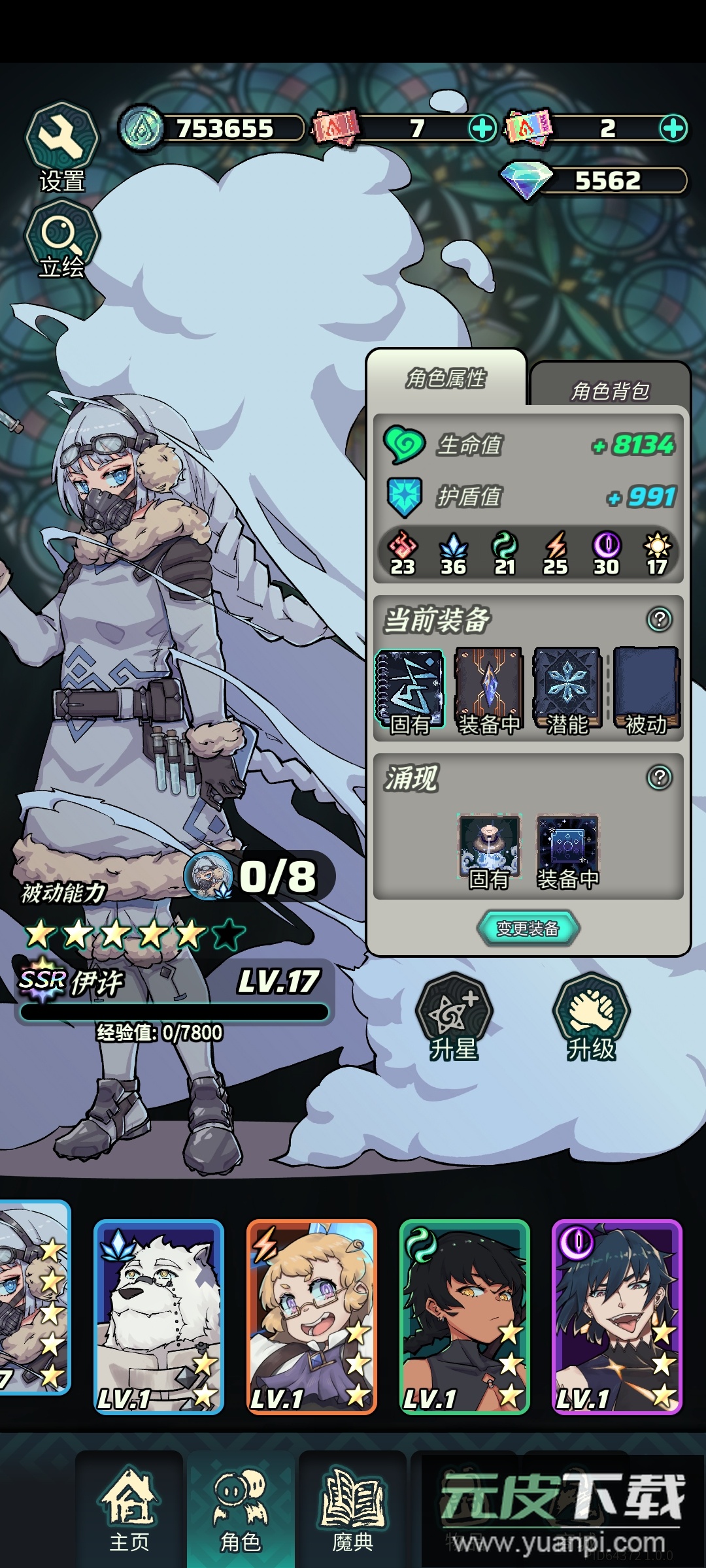706x1568 pixels.
Task: Select the green-framed dark-haired character card
Action: click(x=464, y=1316)
